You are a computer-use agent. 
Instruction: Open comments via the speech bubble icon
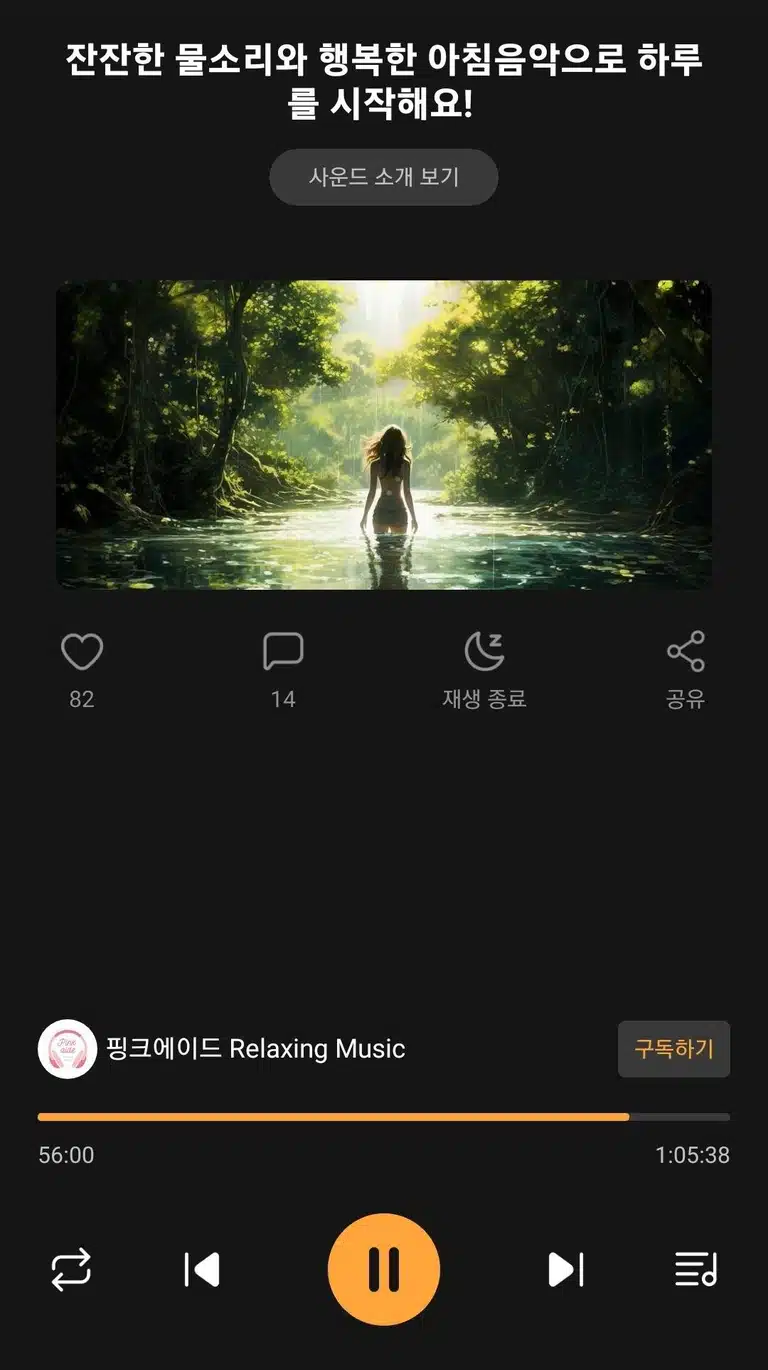[x=283, y=652]
